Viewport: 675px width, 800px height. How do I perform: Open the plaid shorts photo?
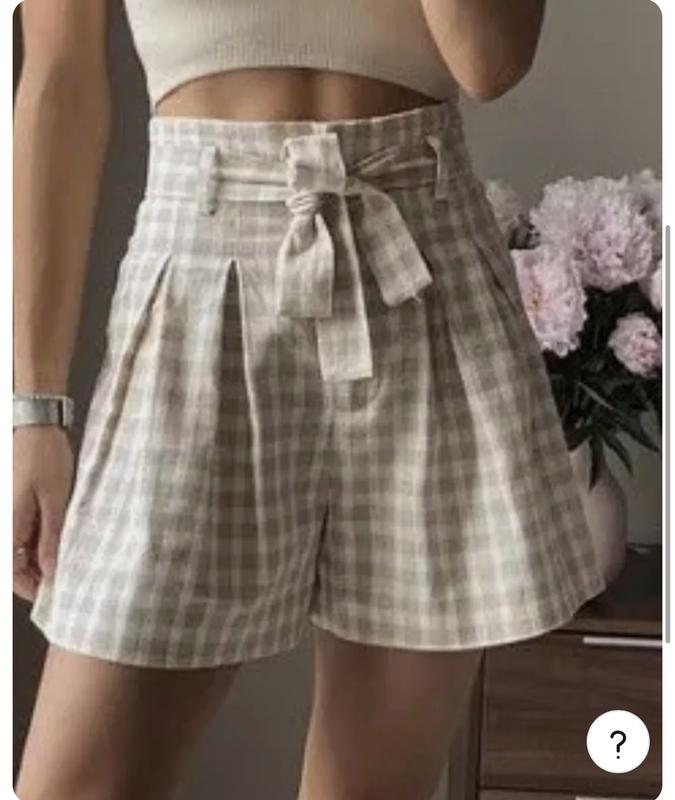pos(330,400)
